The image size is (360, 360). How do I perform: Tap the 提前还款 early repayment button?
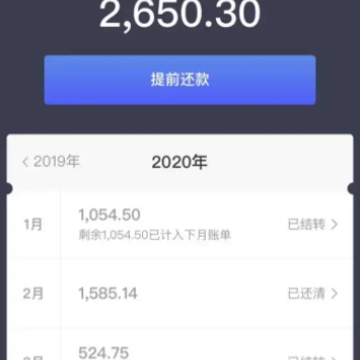point(180,80)
